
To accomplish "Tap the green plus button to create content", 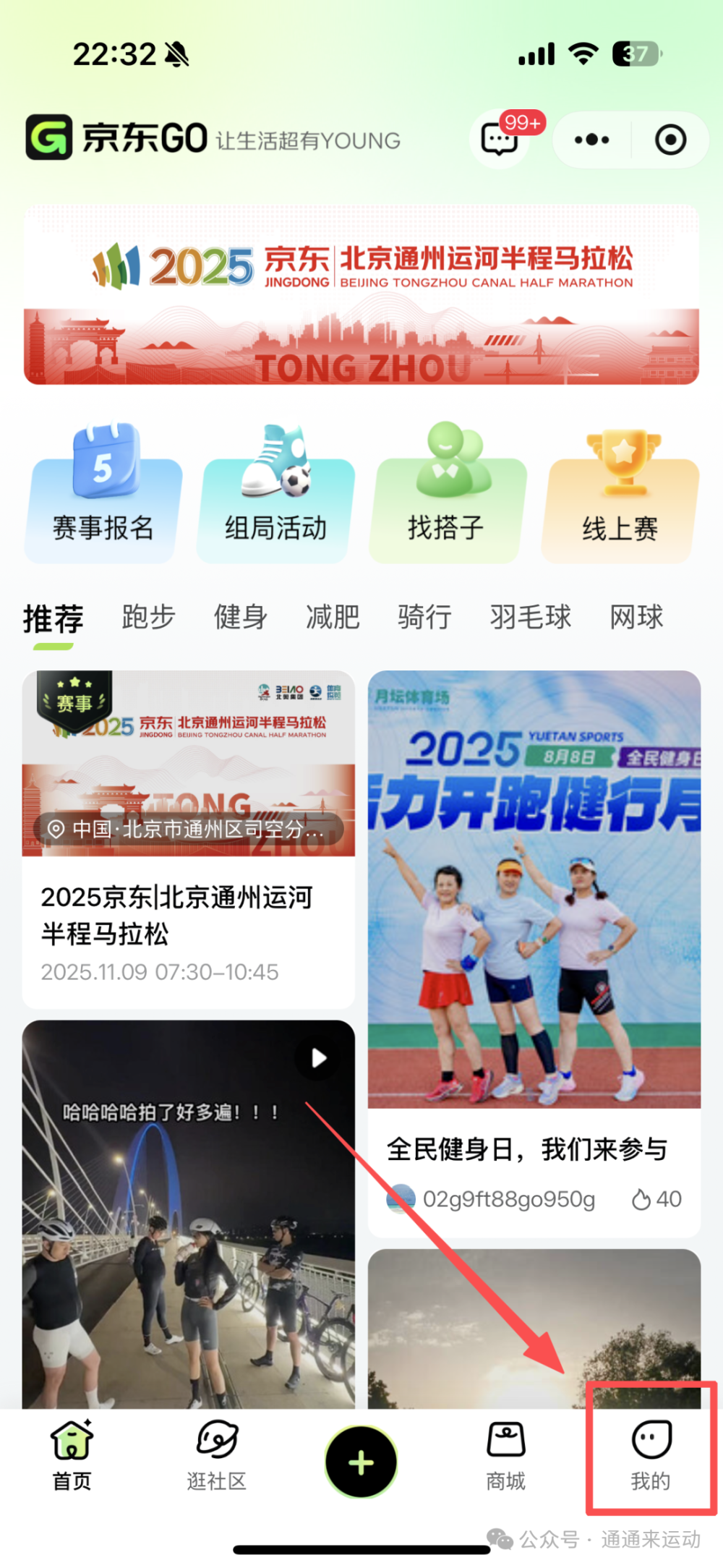I will pyautogui.click(x=360, y=1460).
